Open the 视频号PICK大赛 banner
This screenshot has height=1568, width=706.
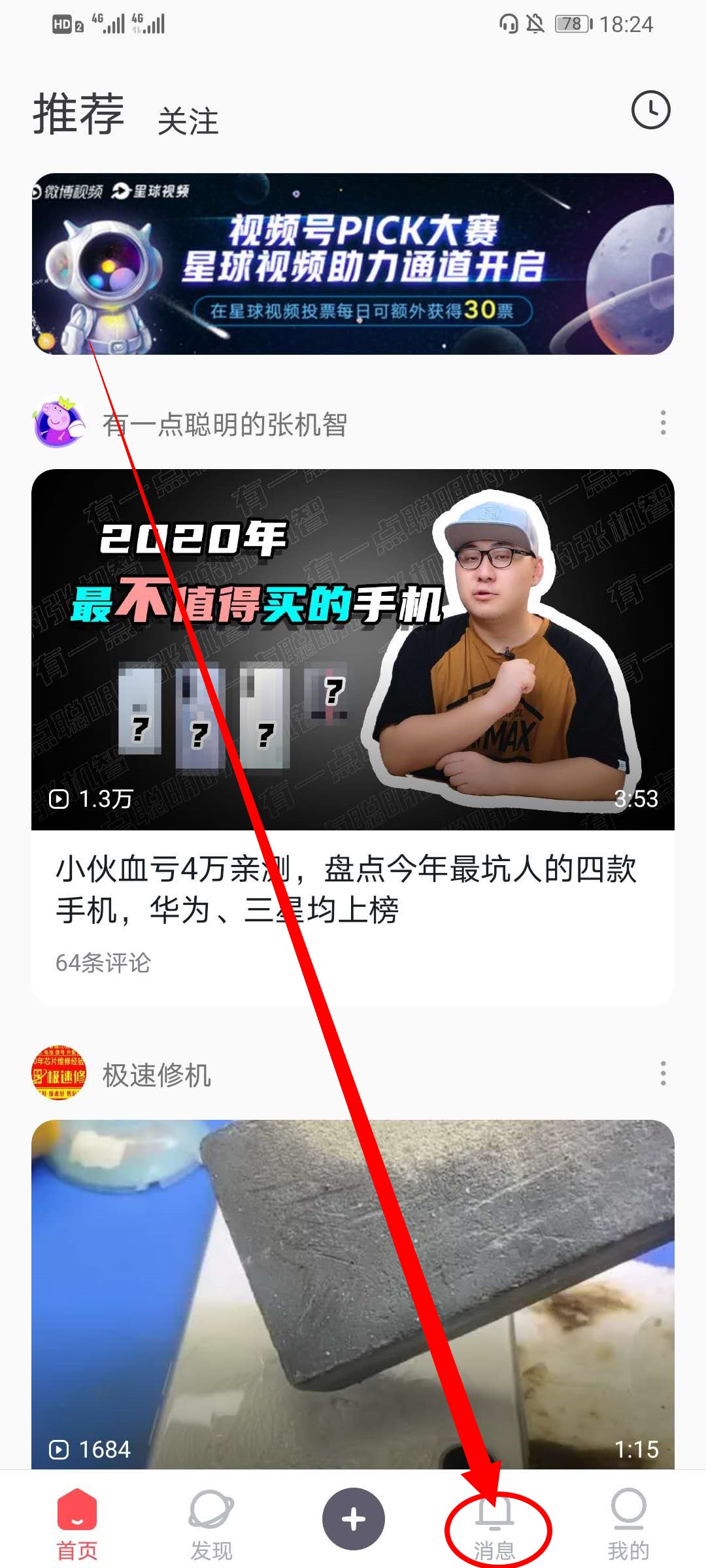pos(353,264)
